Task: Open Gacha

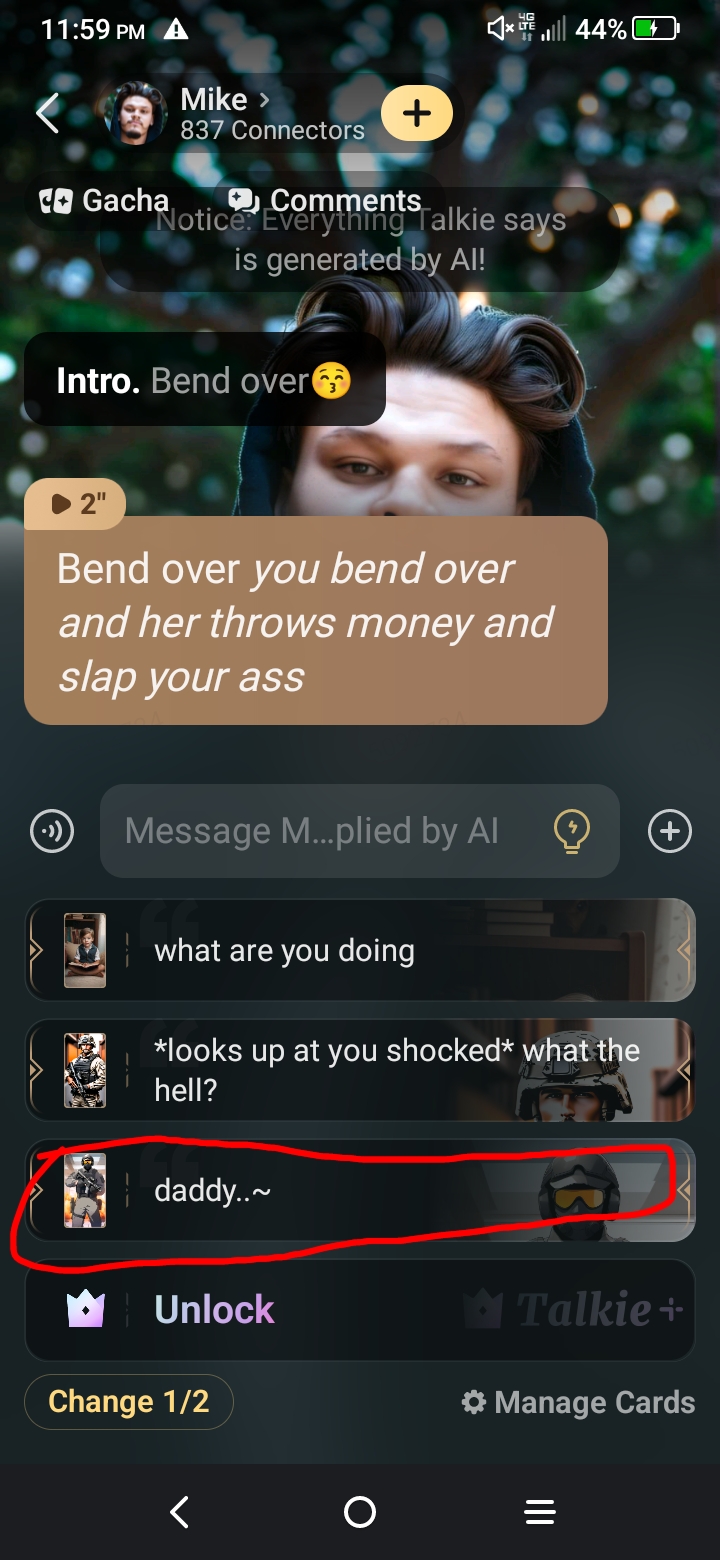Action: [x=104, y=201]
